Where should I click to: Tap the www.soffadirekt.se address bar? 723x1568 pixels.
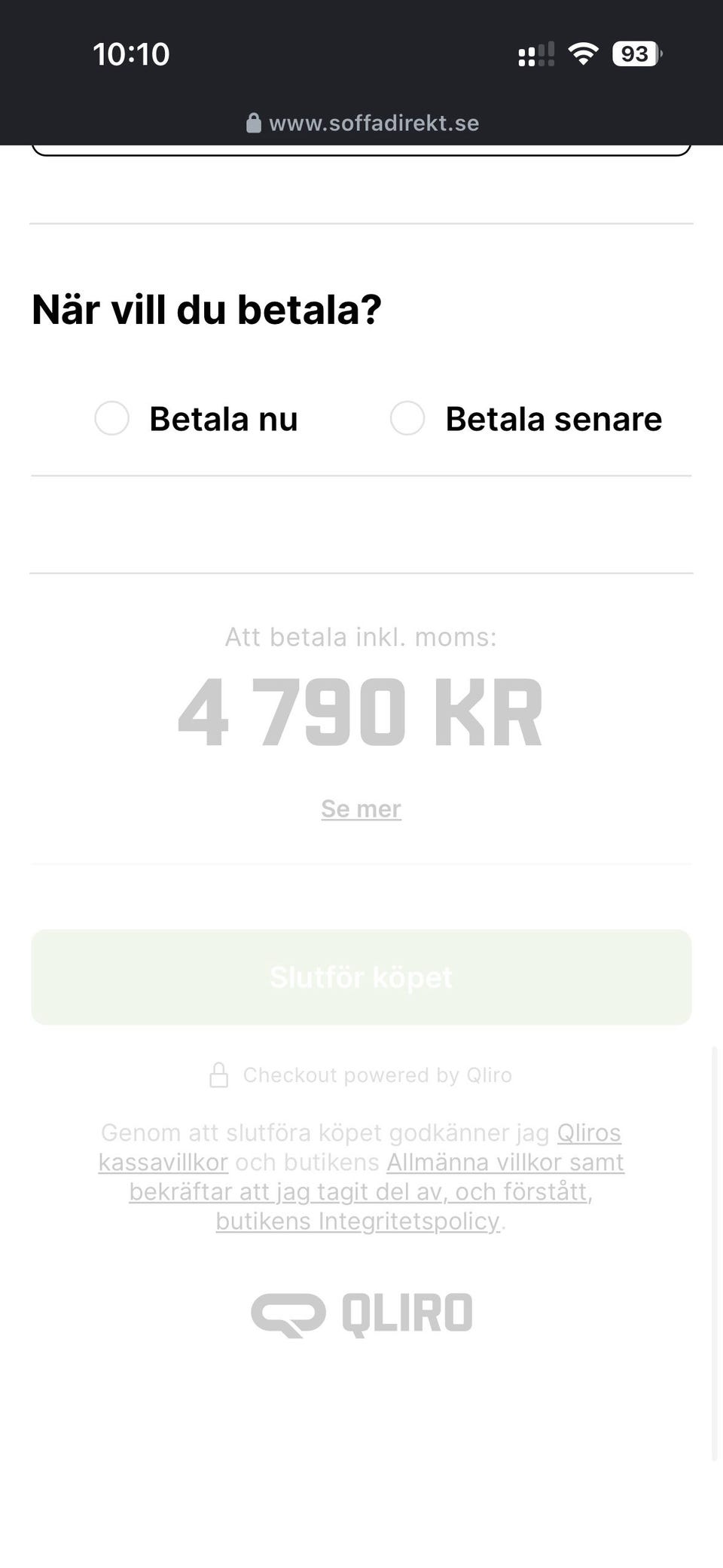pyautogui.click(x=362, y=123)
